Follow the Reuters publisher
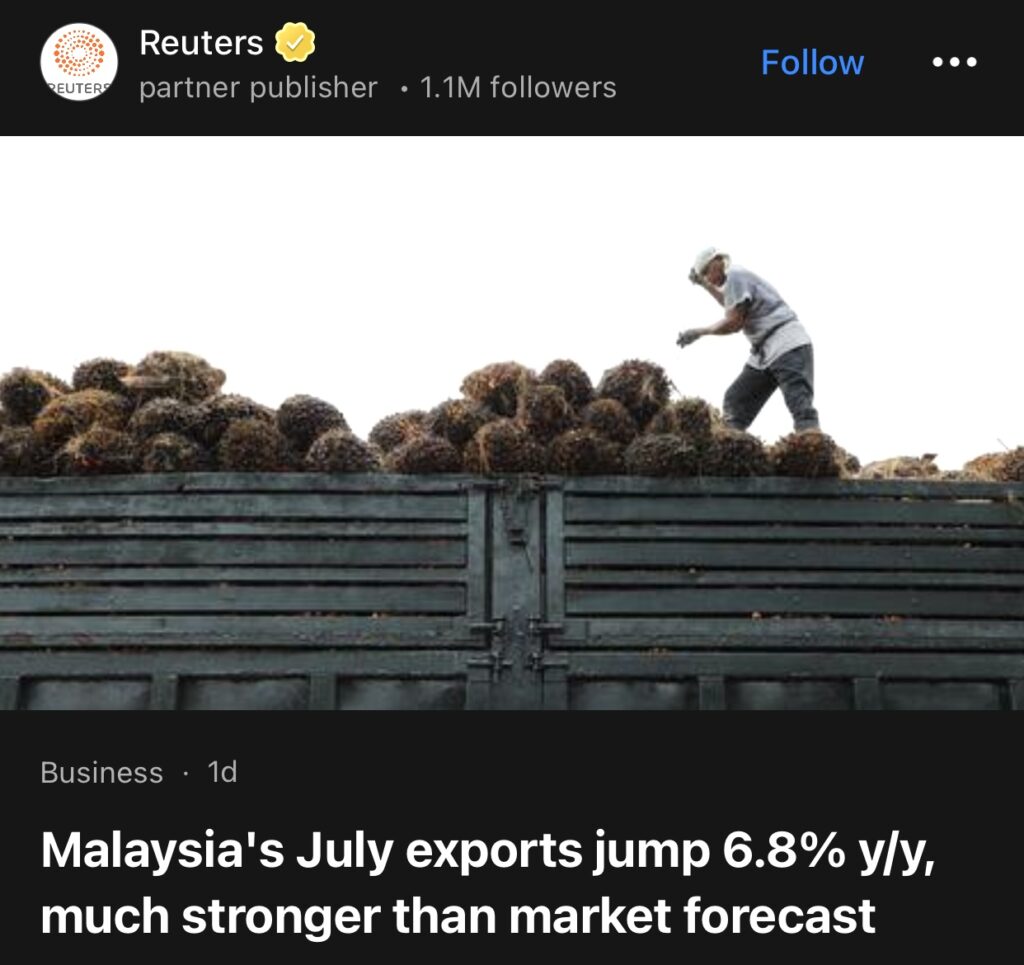Screen dimensions: 1024x965 [x=812, y=63]
